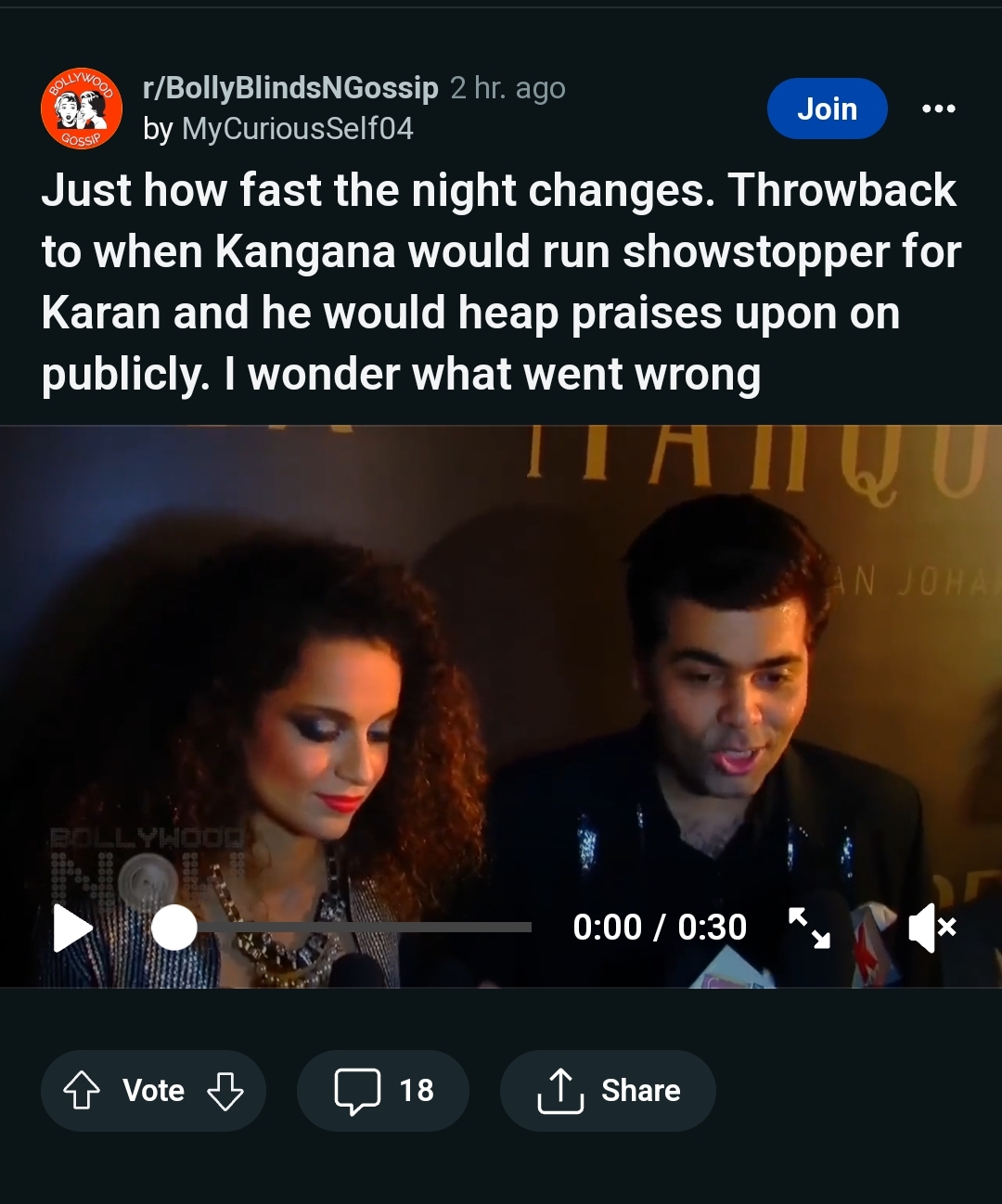The height and width of the screenshot is (1204, 1002).
Task: Expand the video to fullscreen
Action: pyautogui.click(x=809, y=928)
